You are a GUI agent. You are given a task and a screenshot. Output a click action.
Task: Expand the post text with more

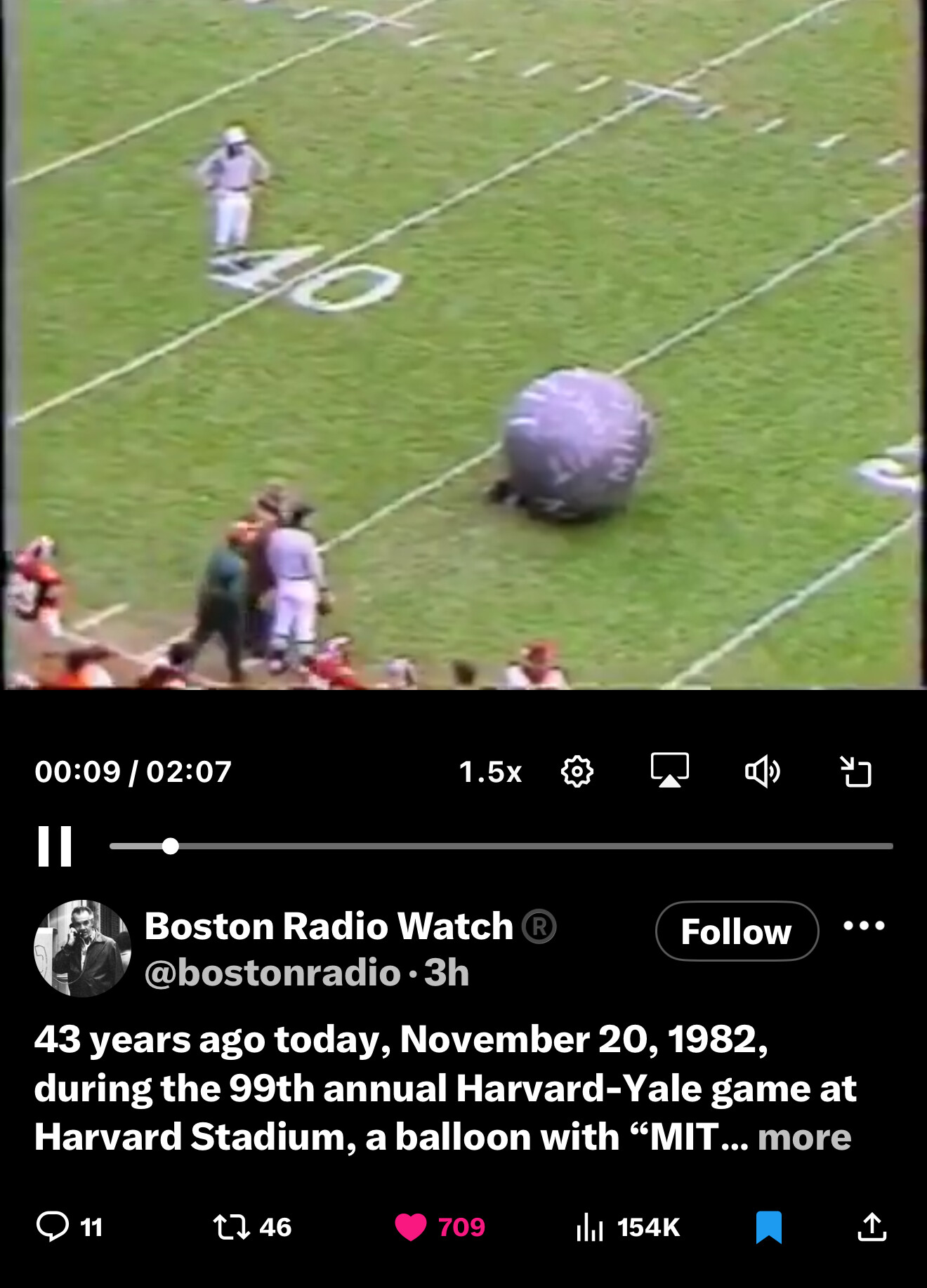(x=804, y=1137)
